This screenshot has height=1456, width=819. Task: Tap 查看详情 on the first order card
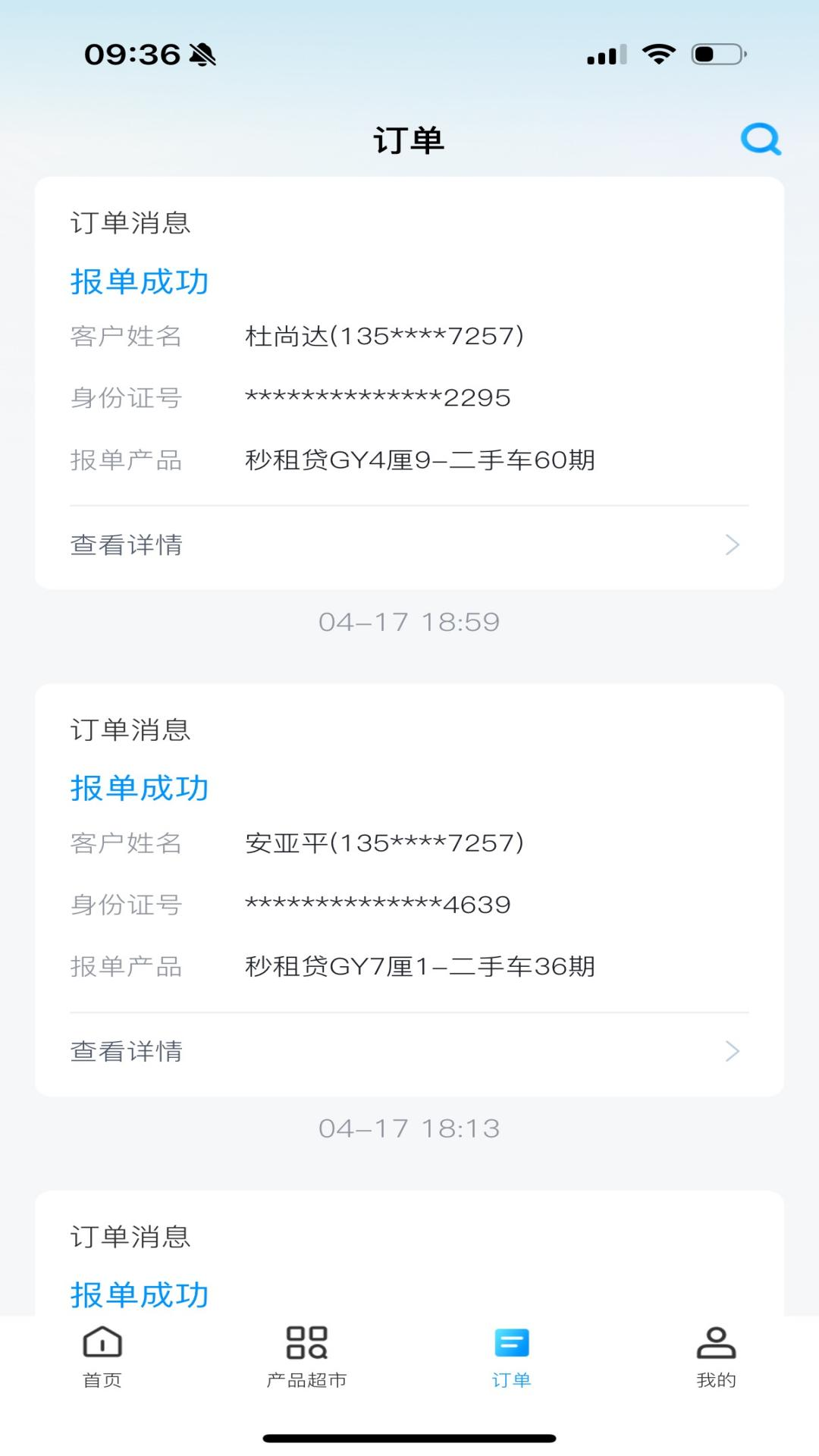(x=126, y=544)
